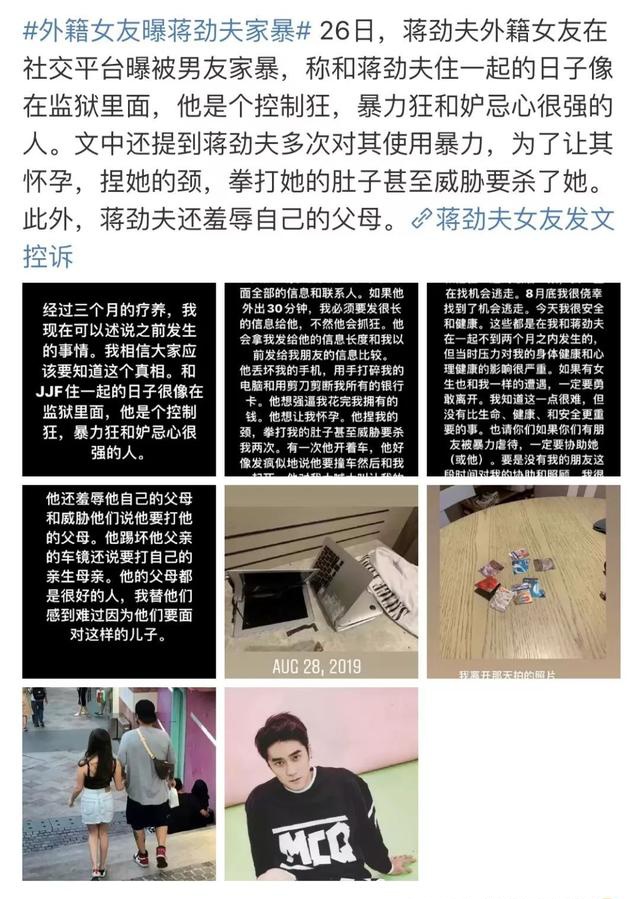This screenshot has width=640, height=899.
Task: View the photo of the couple walking
Action: pyautogui.click(x=119, y=784)
